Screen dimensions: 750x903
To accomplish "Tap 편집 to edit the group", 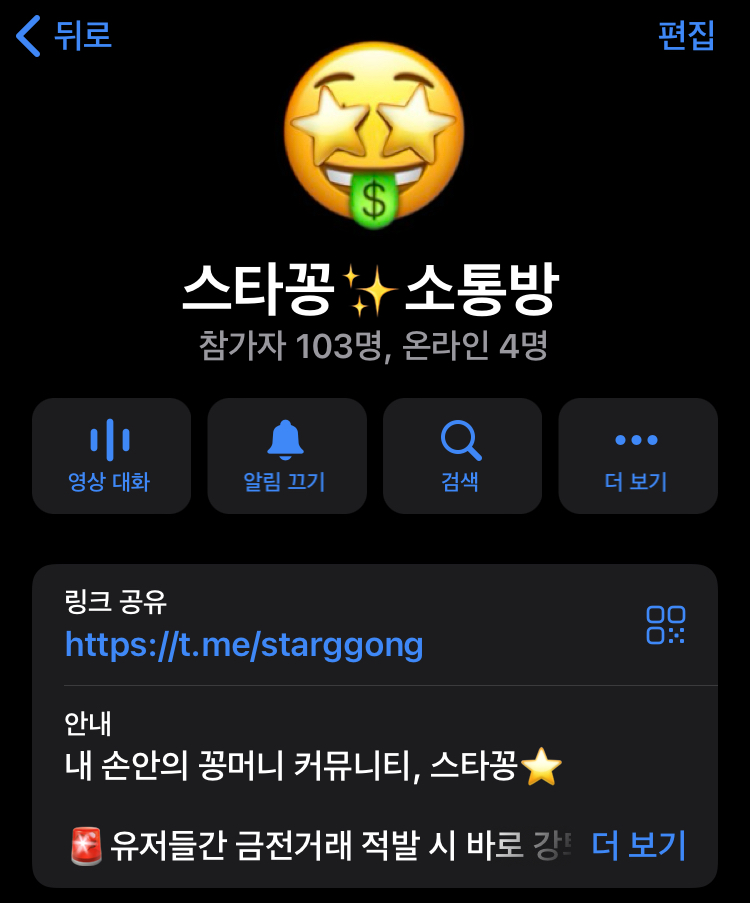I will 687,36.
